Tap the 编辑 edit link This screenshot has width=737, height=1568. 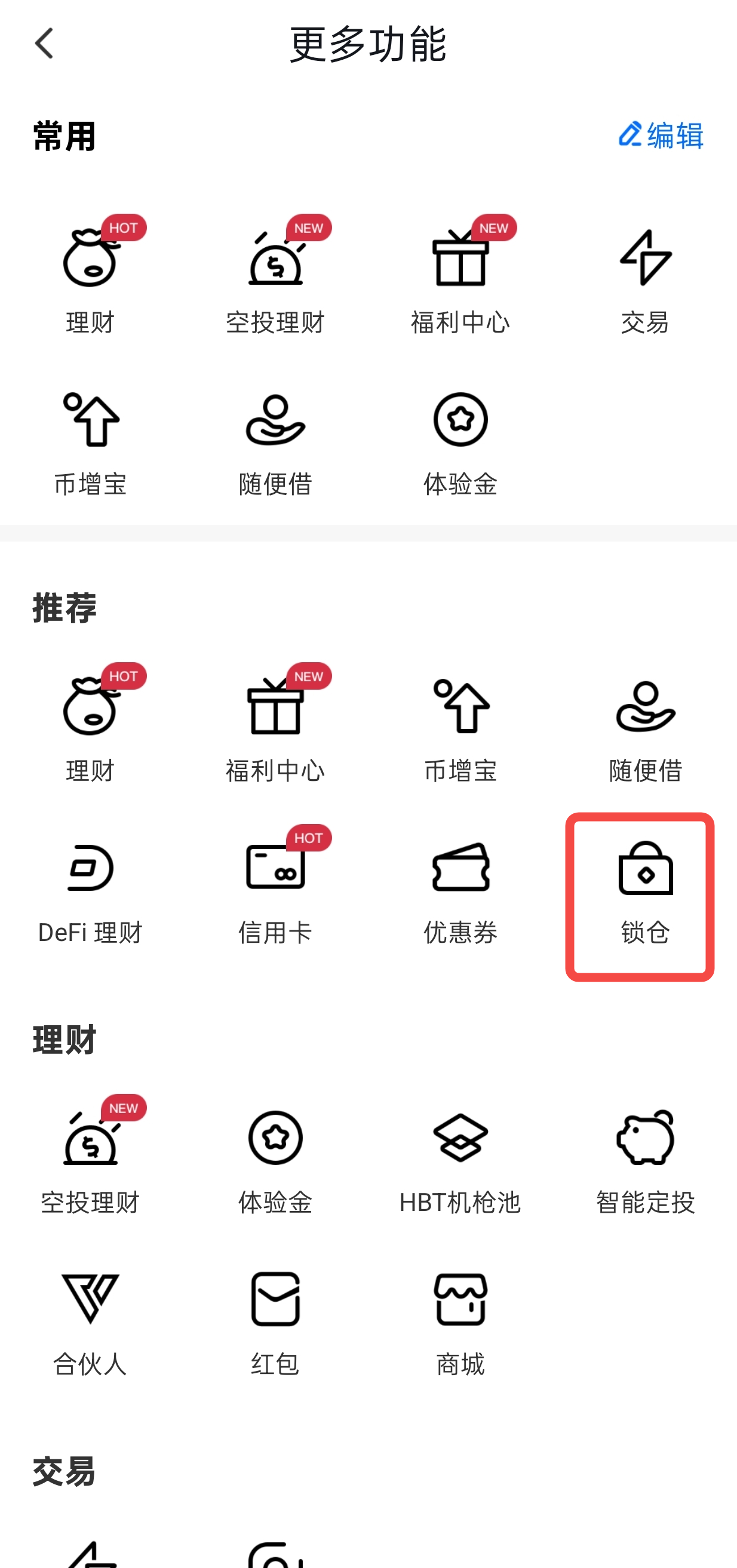(x=661, y=136)
